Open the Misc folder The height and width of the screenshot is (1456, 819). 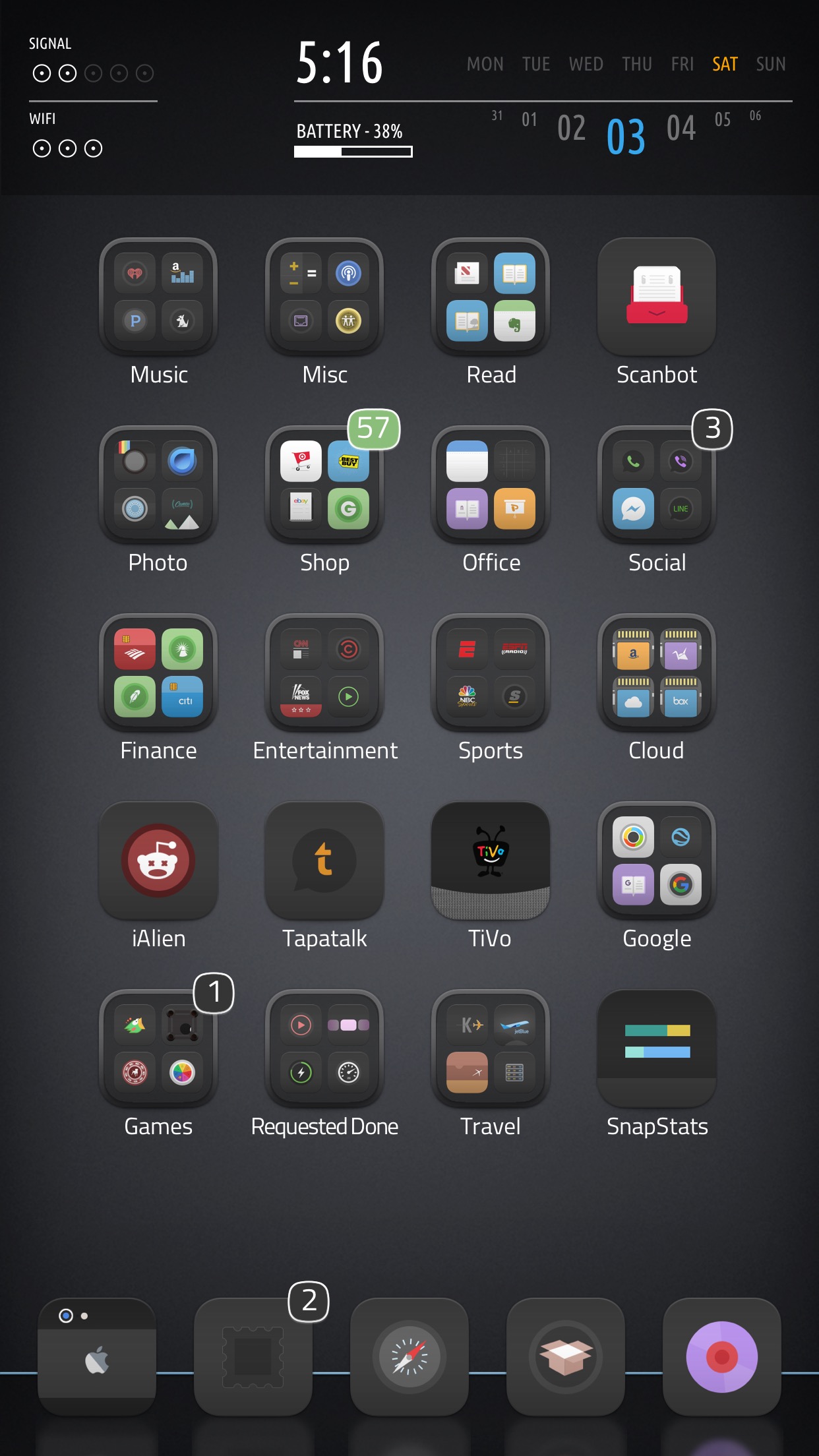(324, 297)
